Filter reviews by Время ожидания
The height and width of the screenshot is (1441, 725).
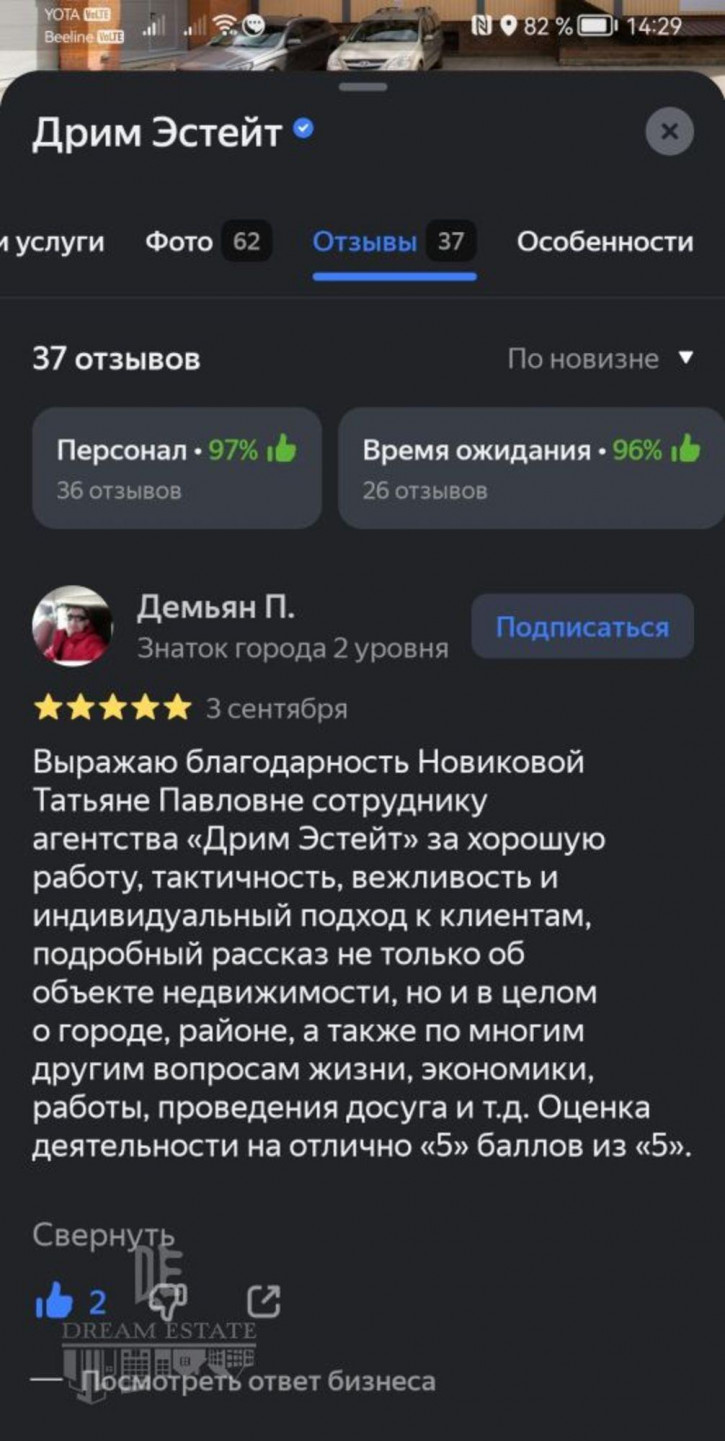coord(530,467)
